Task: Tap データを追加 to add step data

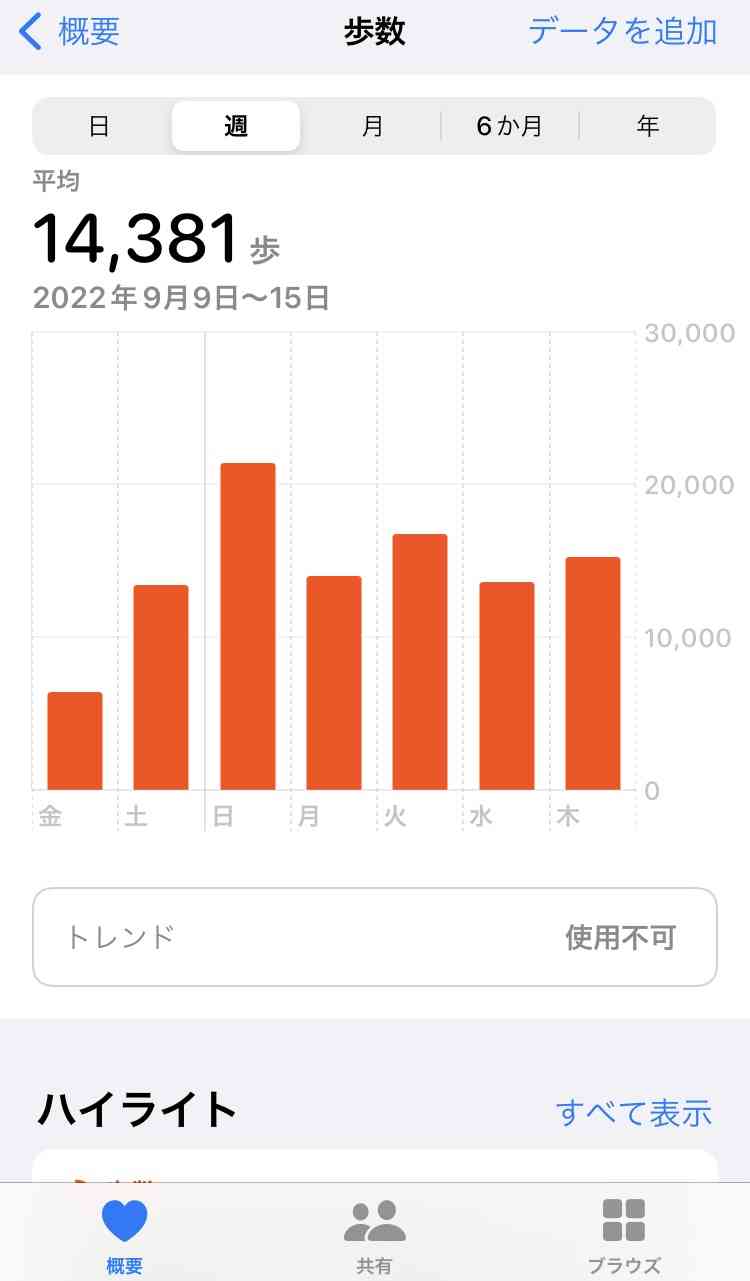Action: (622, 31)
